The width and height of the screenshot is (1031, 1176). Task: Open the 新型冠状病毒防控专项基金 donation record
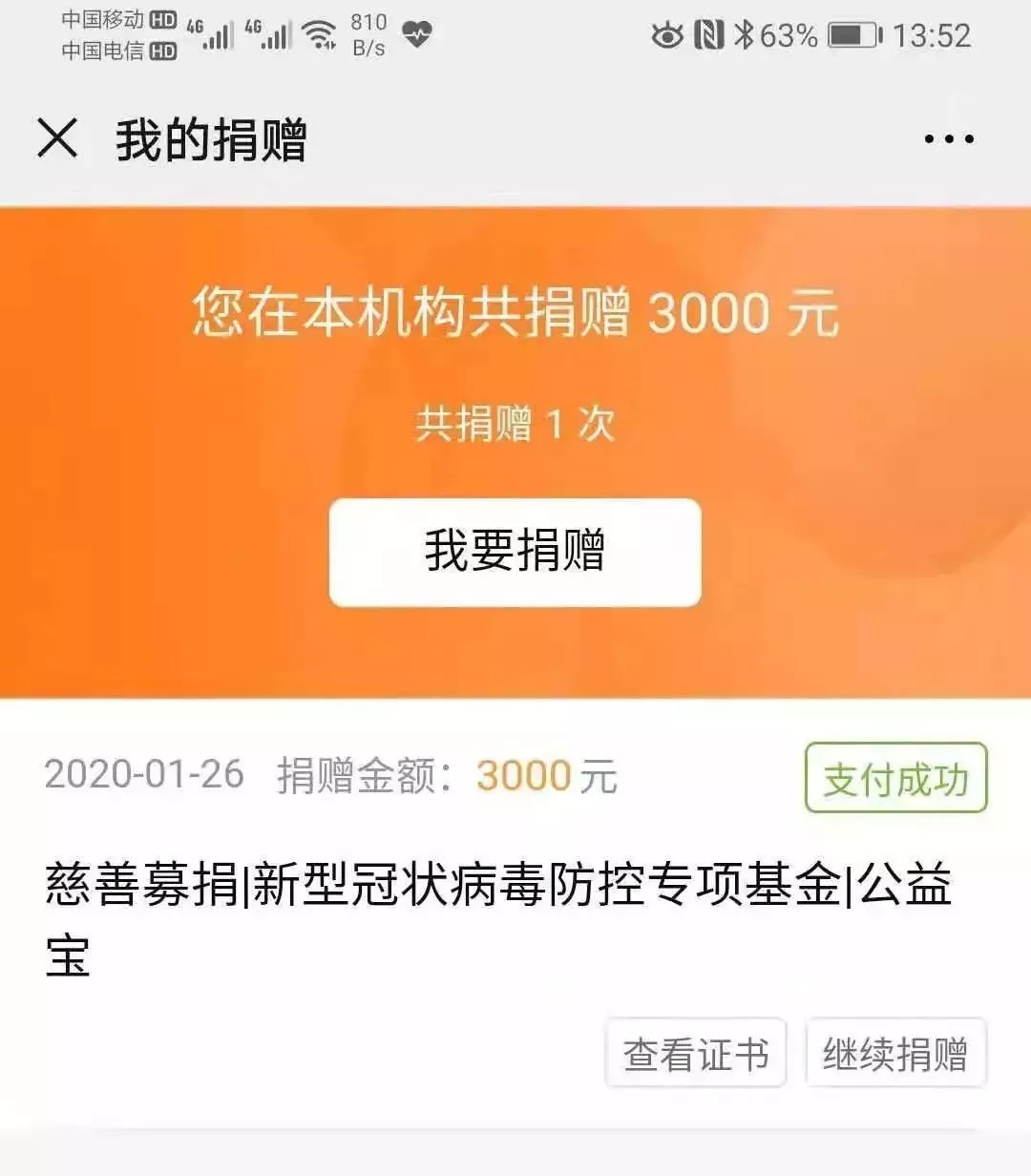point(496,886)
